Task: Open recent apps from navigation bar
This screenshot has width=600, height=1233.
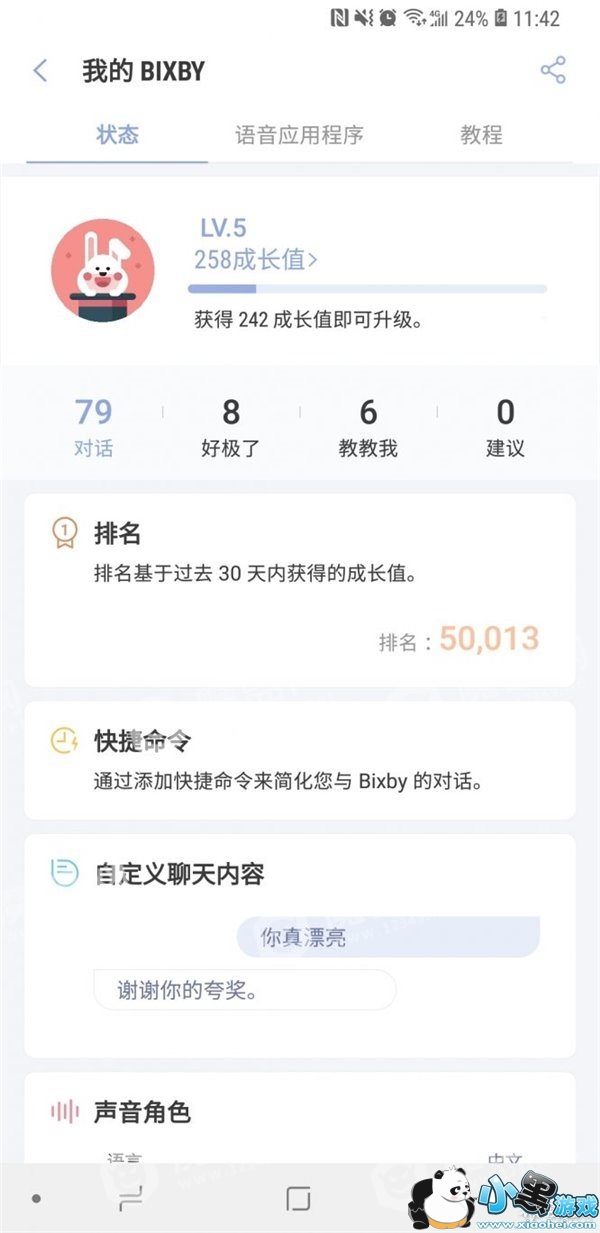Action: pos(131,1199)
